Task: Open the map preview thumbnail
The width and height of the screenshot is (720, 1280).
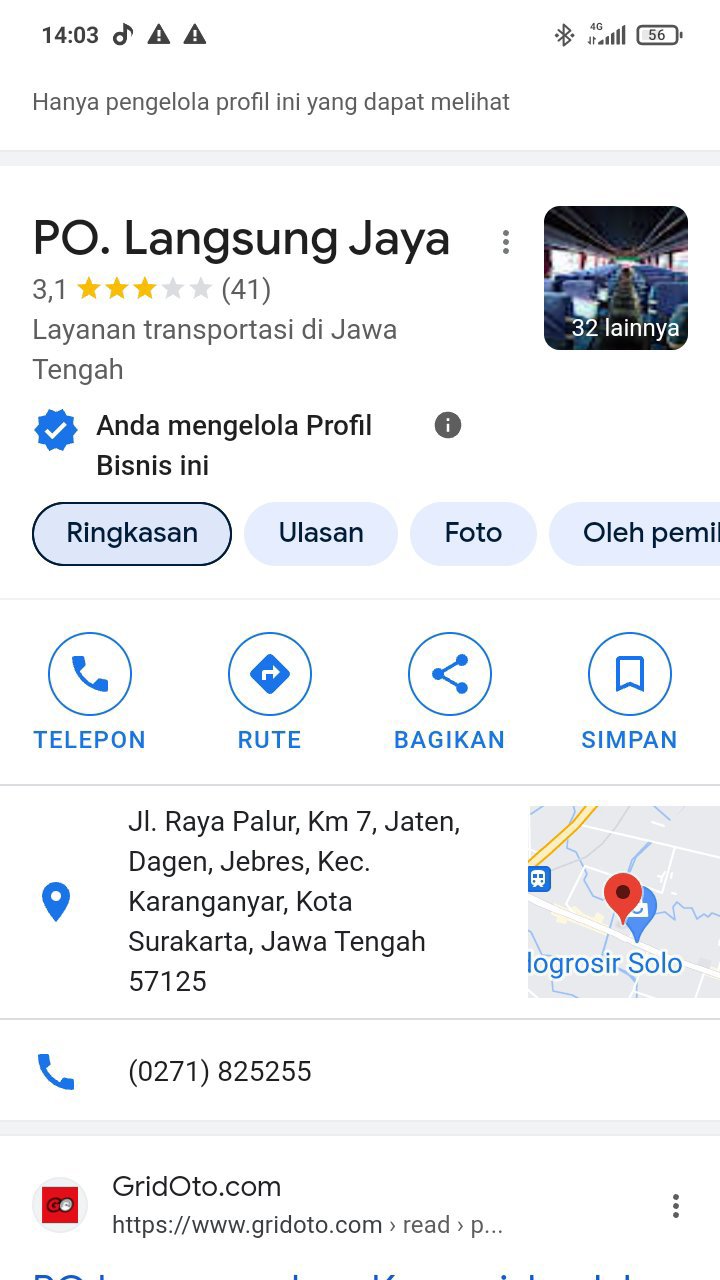Action: pyautogui.click(x=623, y=901)
